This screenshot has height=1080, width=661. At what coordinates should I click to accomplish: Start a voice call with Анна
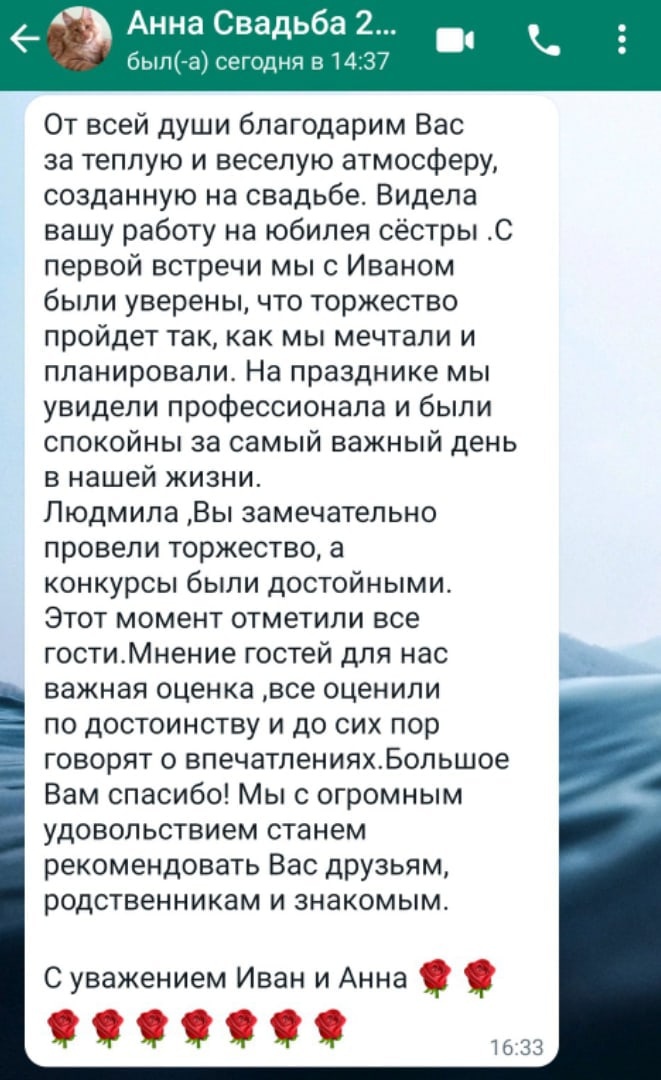pyautogui.click(x=544, y=41)
